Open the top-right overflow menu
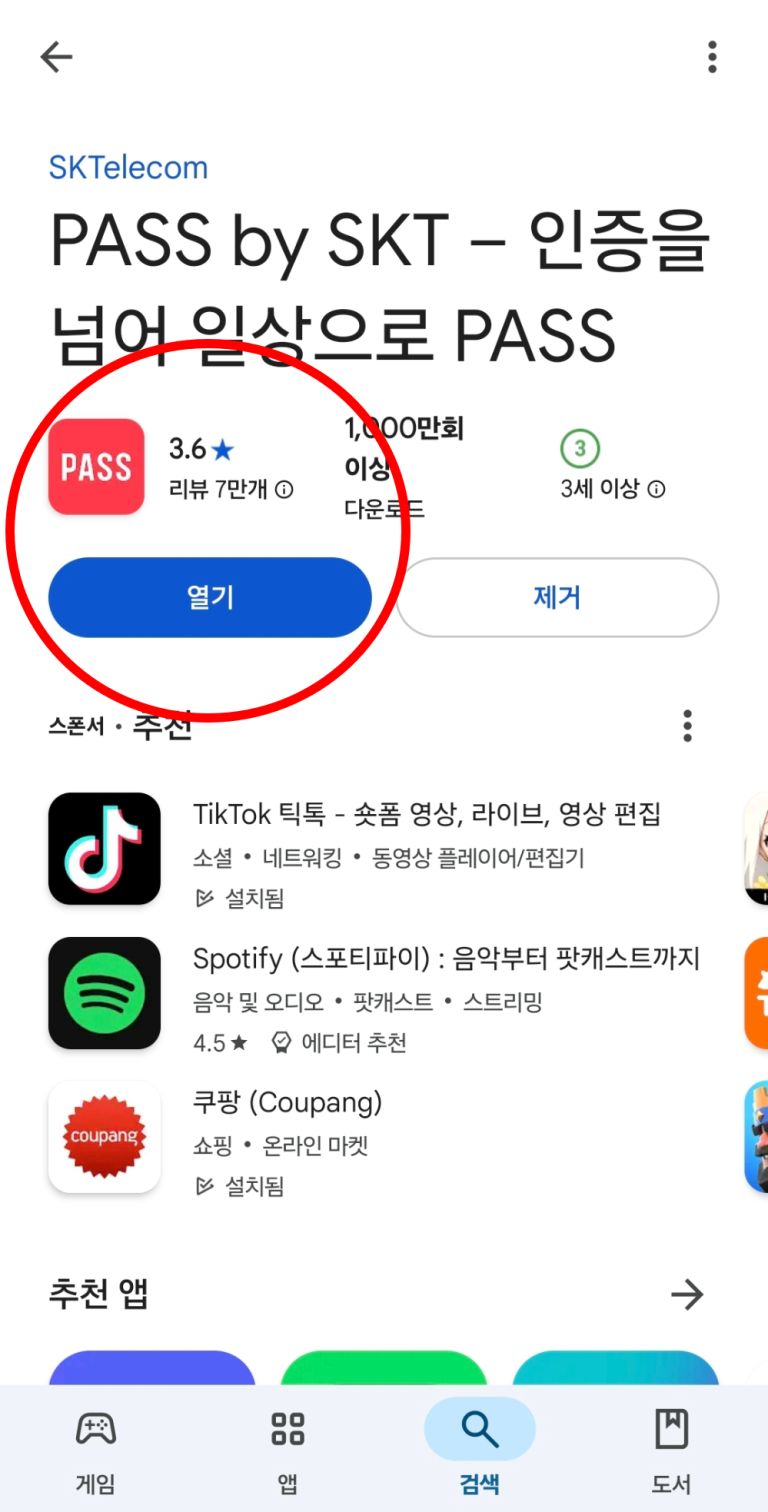The width and height of the screenshot is (768, 1512). click(712, 57)
